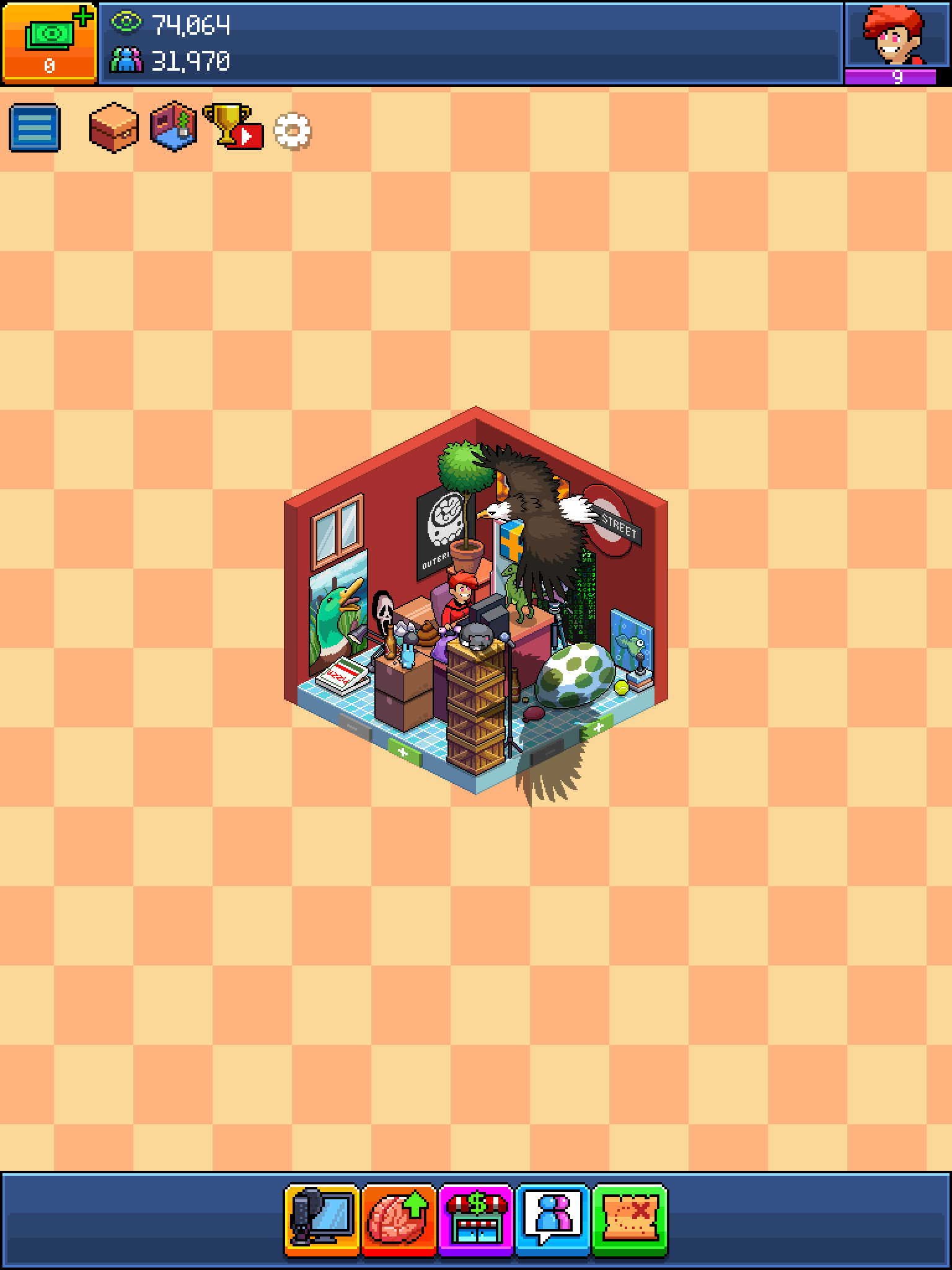The width and height of the screenshot is (952, 1270).
Task: Visit the shop store tab
Action: pos(476,1219)
